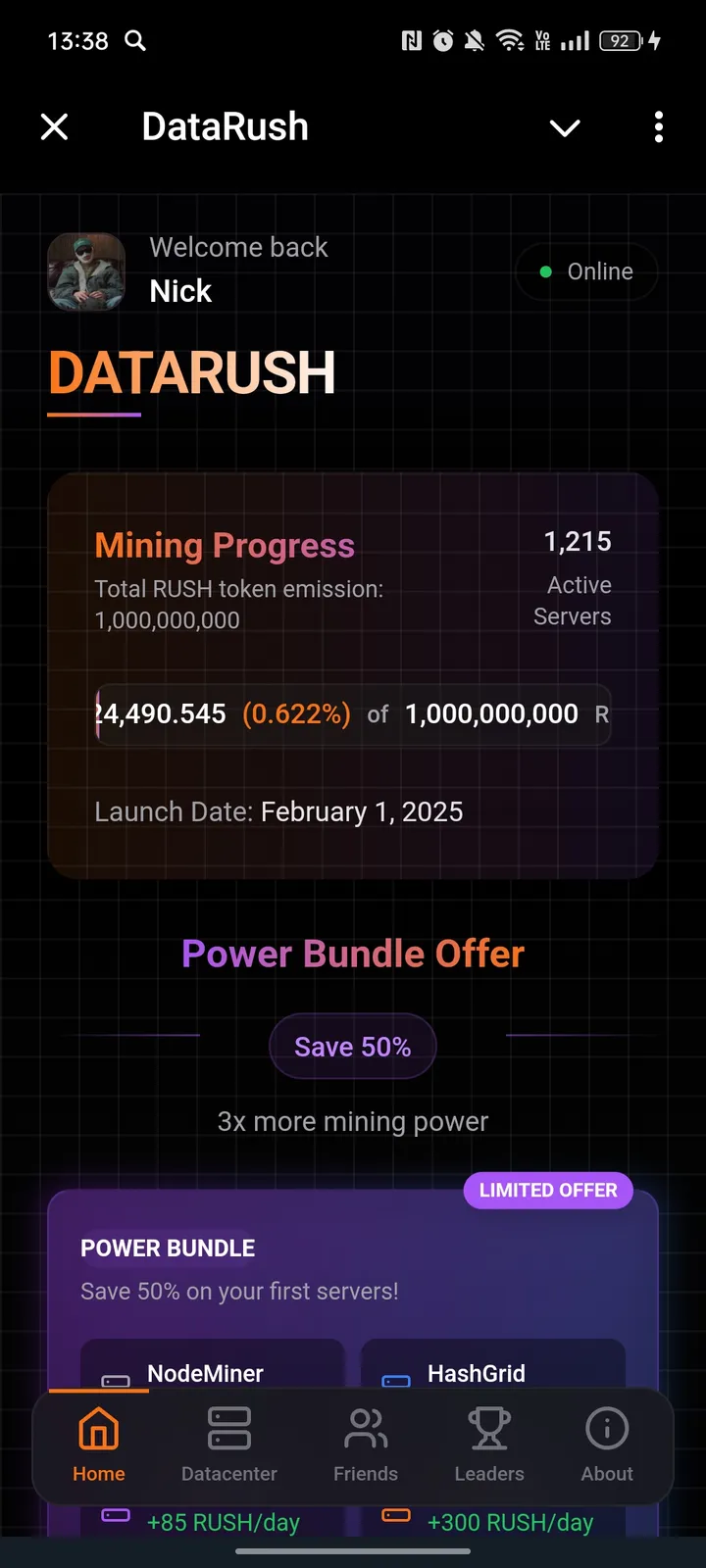The image size is (706, 1568).
Task: Expand the header dropdown chevron
Action: tap(565, 127)
